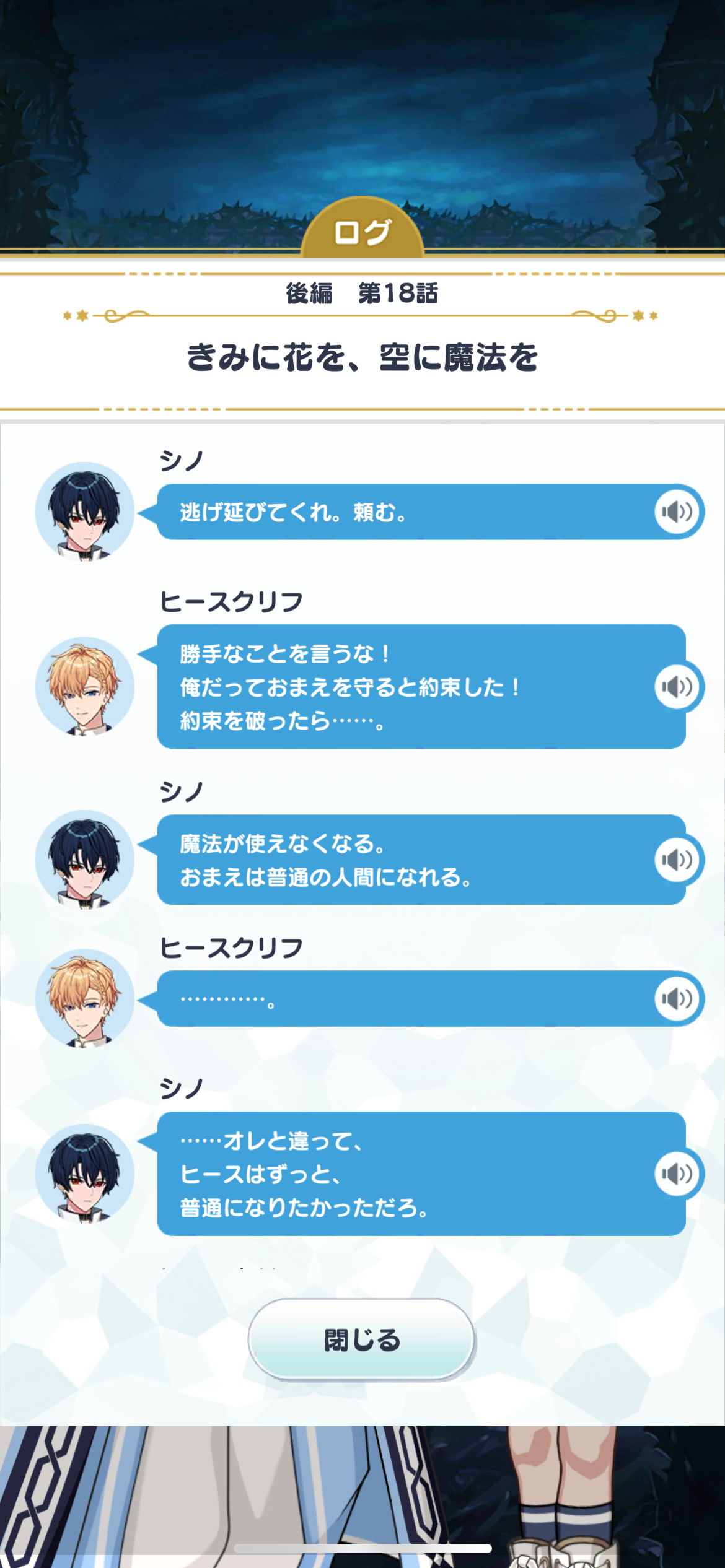Play voice for 魔法が使えなくなる。 line
This screenshot has width=725, height=1568.
pos(677,860)
